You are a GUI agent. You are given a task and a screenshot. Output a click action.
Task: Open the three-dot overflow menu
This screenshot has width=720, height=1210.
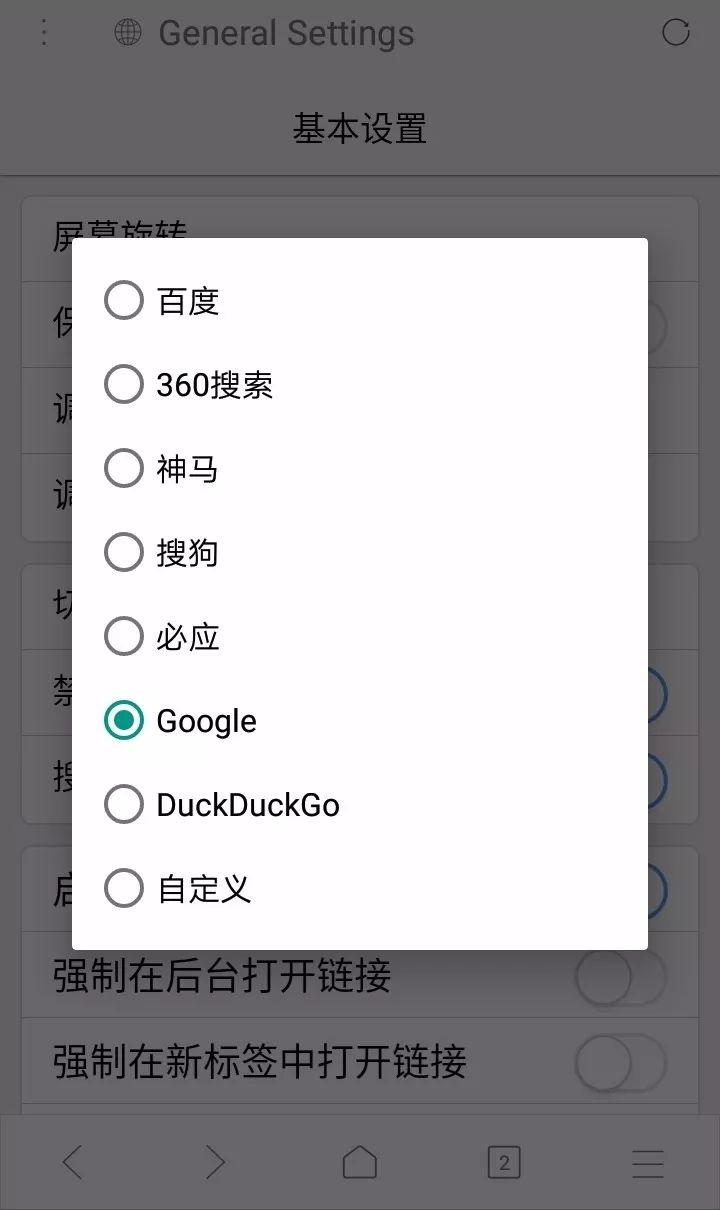[x=42, y=32]
